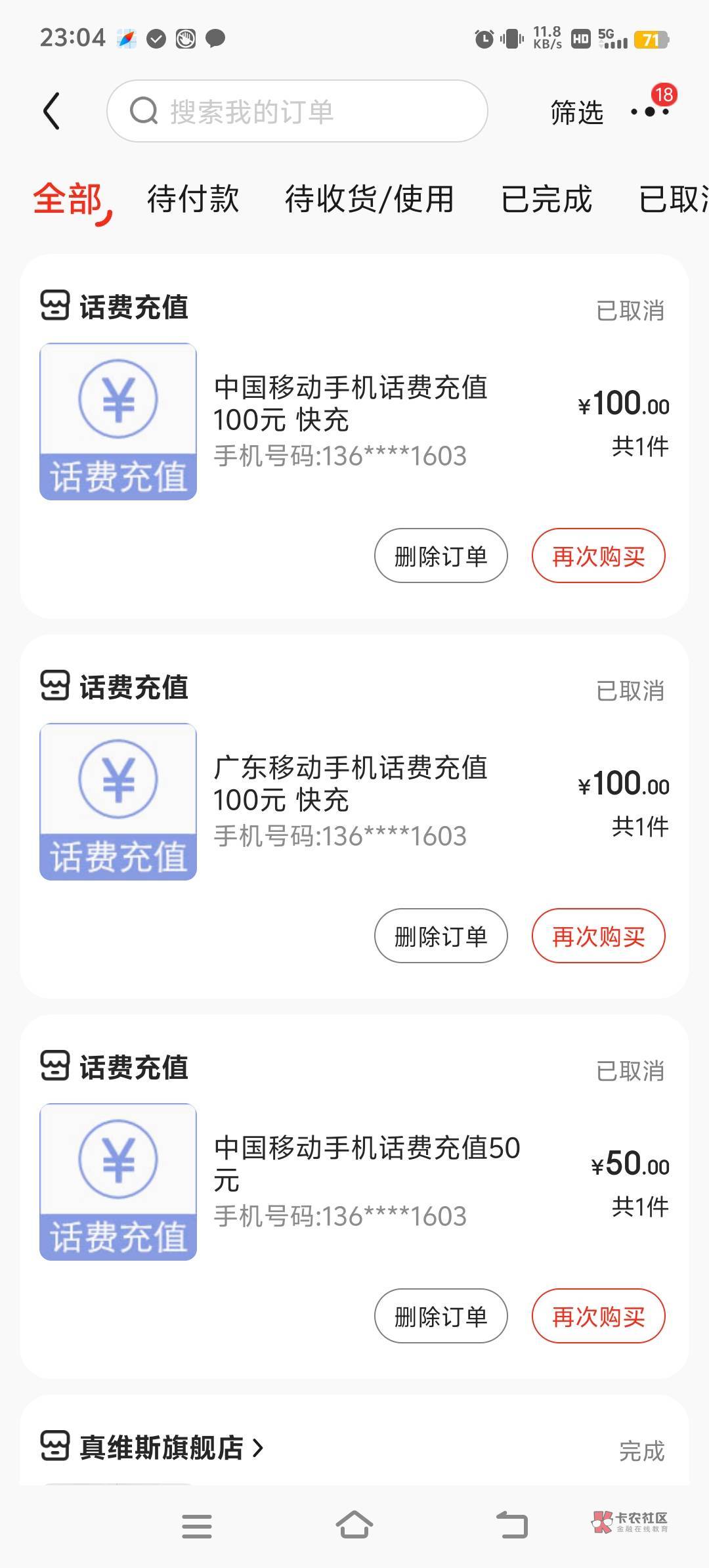Buy again the 中国移动 50元 recharge
The height and width of the screenshot is (1568, 709).
598,1317
